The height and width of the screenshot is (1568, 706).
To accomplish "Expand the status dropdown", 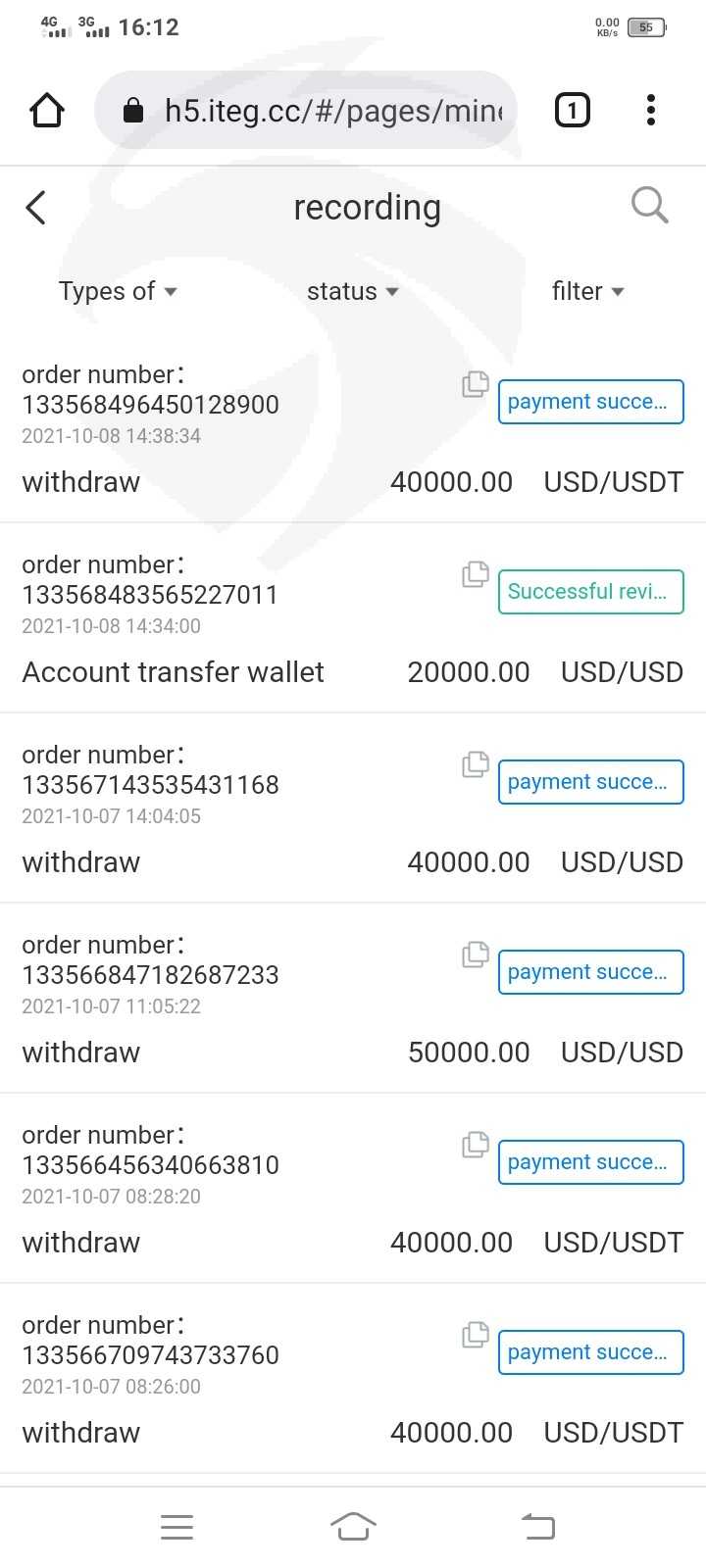I will tap(352, 291).
